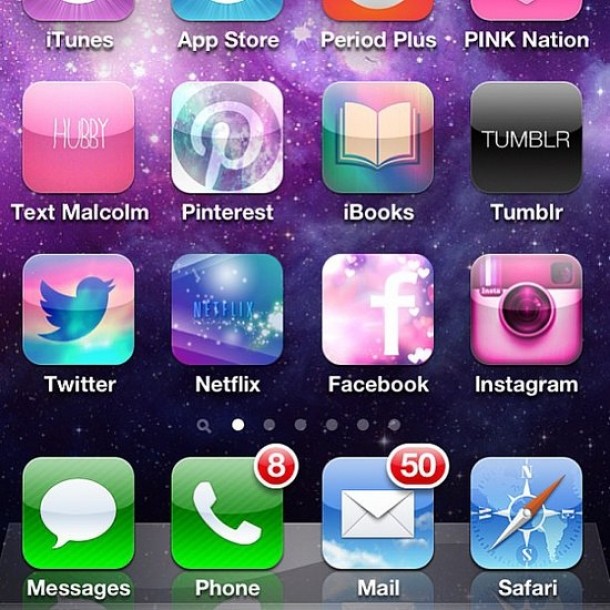The height and width of the screenshot is (610, 610).
Task: Open the Text Malcolm shortcut
Action: tap(78, 137)
